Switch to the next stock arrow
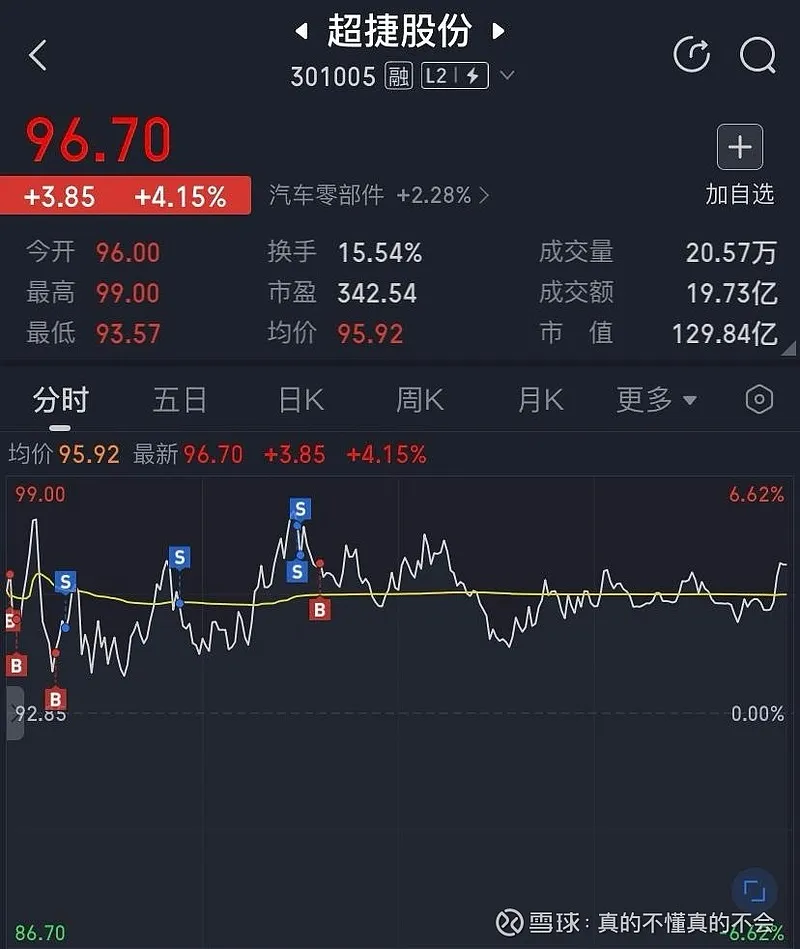Screen dimensions: 800x949 (x=498, y=32)
